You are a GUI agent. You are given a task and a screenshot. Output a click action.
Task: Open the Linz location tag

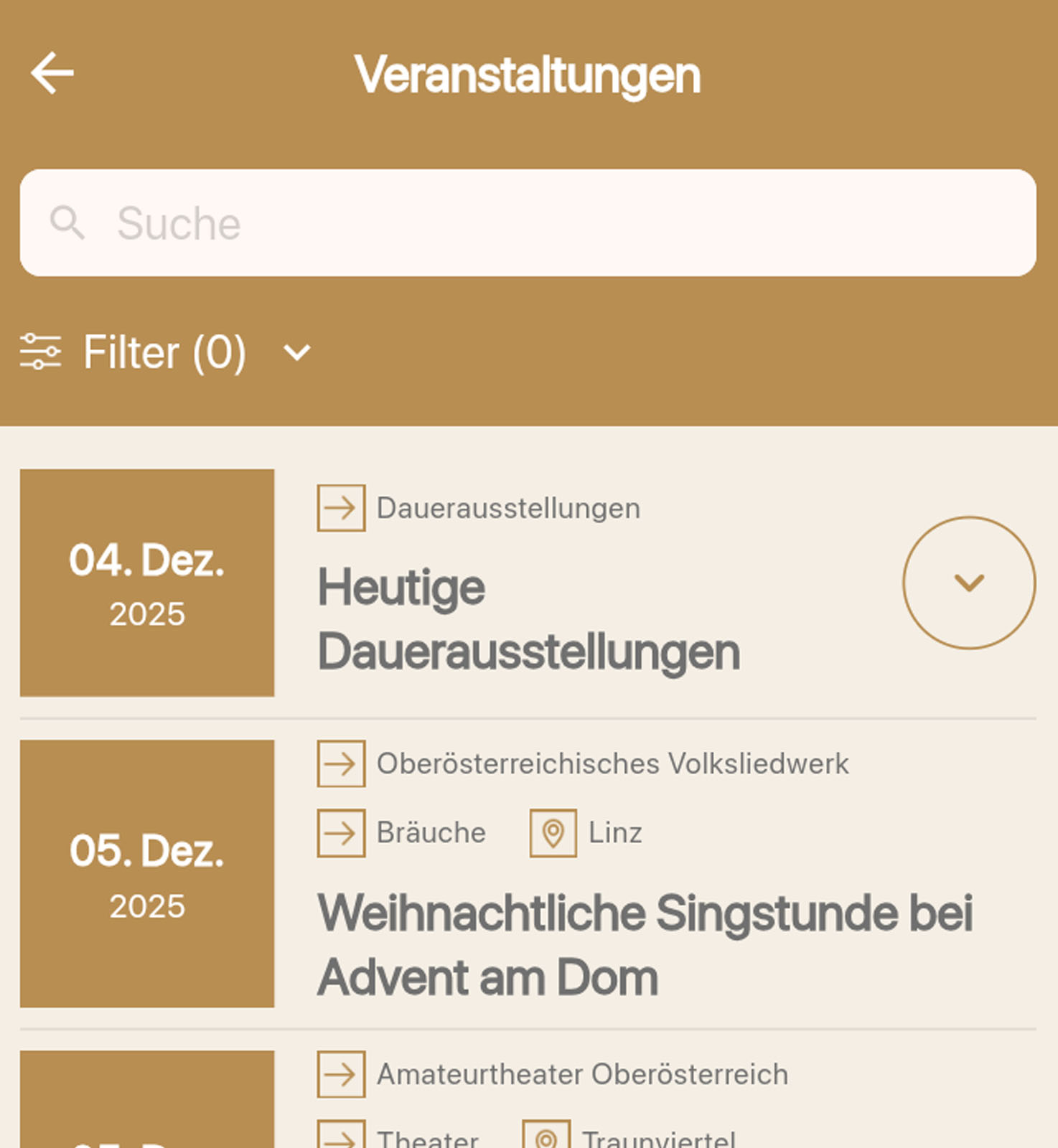[x=586, y=833]
